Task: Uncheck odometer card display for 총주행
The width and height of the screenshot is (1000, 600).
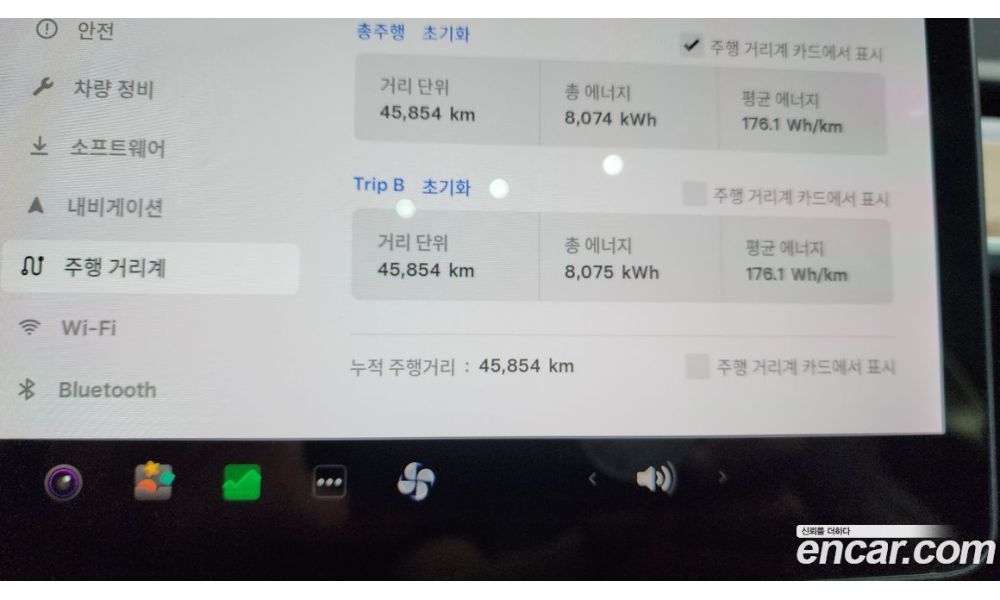Action: 690,45
